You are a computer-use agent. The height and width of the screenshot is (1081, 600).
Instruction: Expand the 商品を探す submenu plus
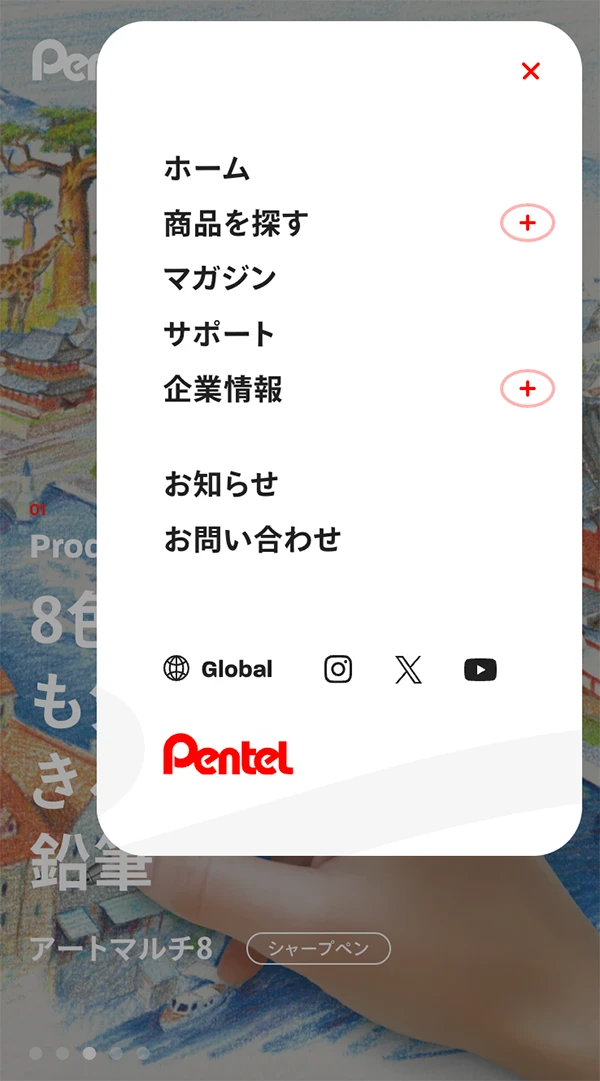click(527, 224)
